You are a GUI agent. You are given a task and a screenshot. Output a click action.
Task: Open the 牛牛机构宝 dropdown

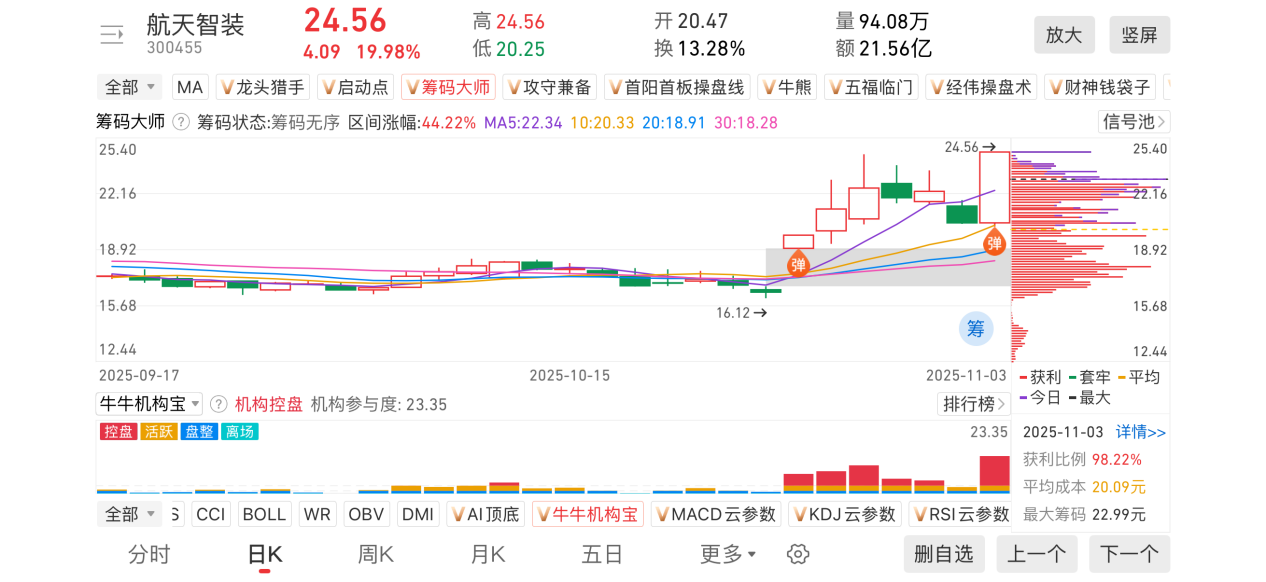click(x=149, y=404)
